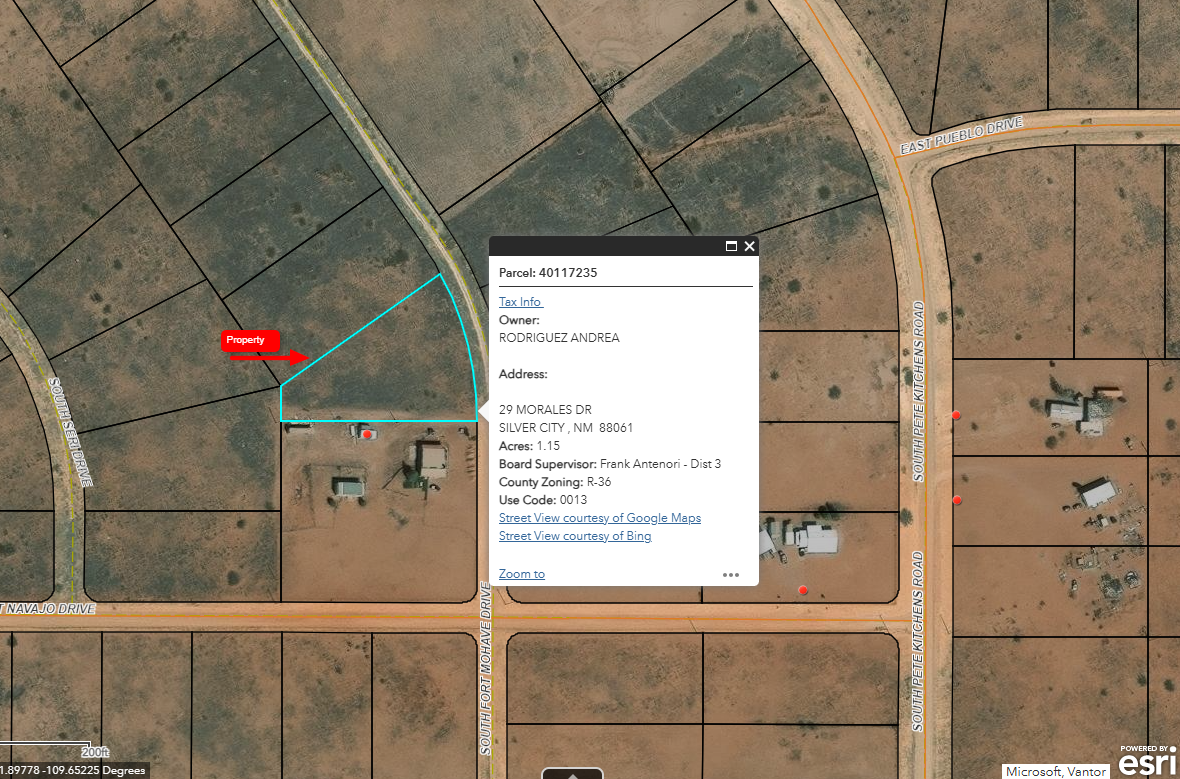Open the popup's three-dot options menu
Image resolution: width=1180 pixels, height=779 pixels.
coord(731,575)
